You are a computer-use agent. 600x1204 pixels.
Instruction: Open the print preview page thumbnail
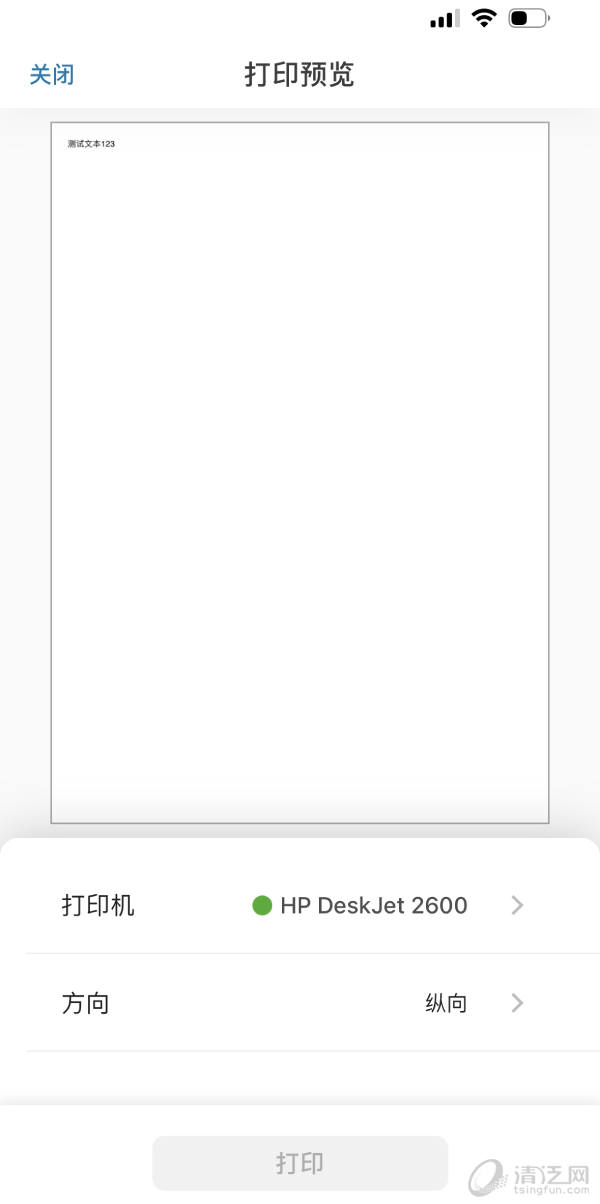pyautogui.click(x=300, y=472)
